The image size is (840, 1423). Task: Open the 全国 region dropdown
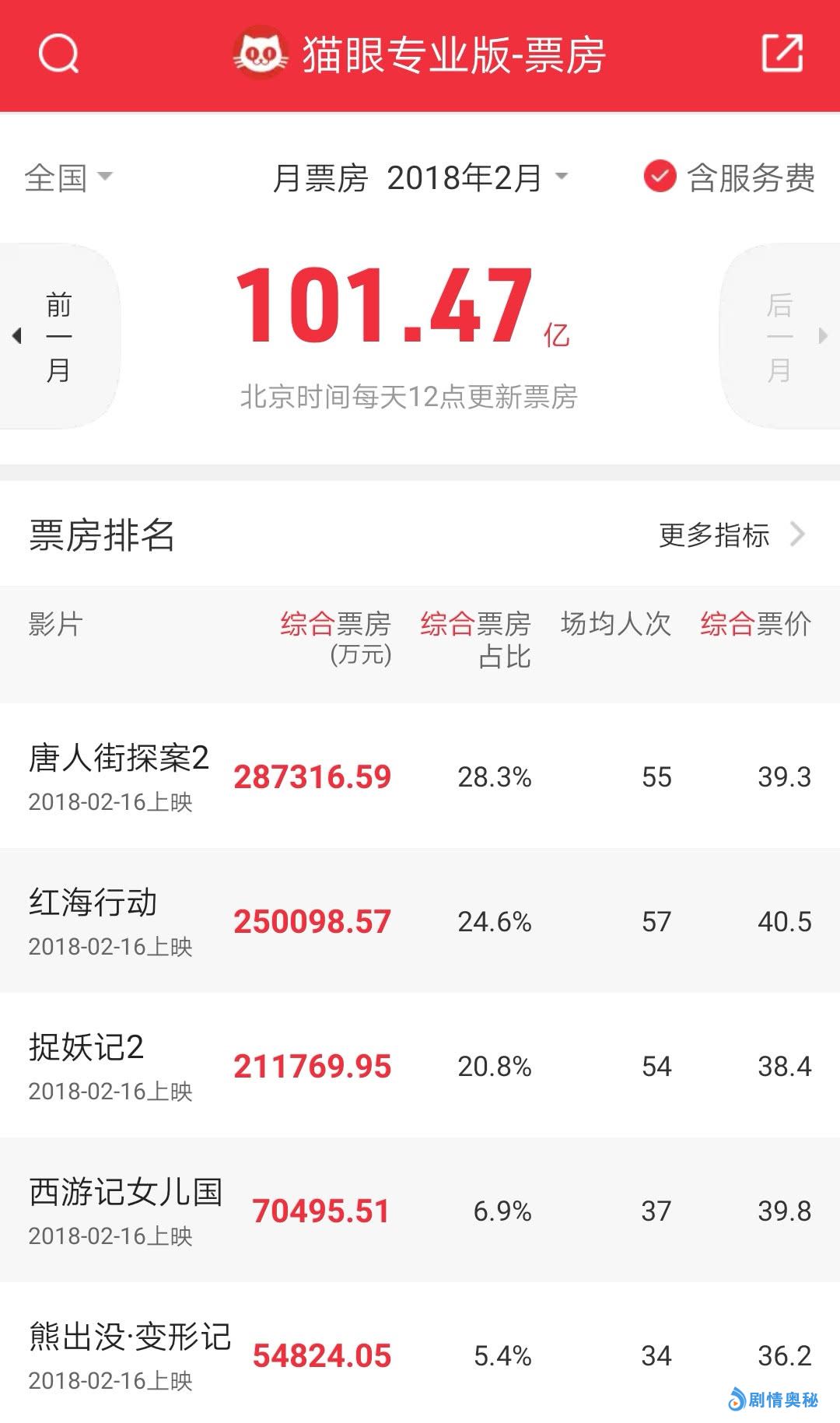coord(68,178)
